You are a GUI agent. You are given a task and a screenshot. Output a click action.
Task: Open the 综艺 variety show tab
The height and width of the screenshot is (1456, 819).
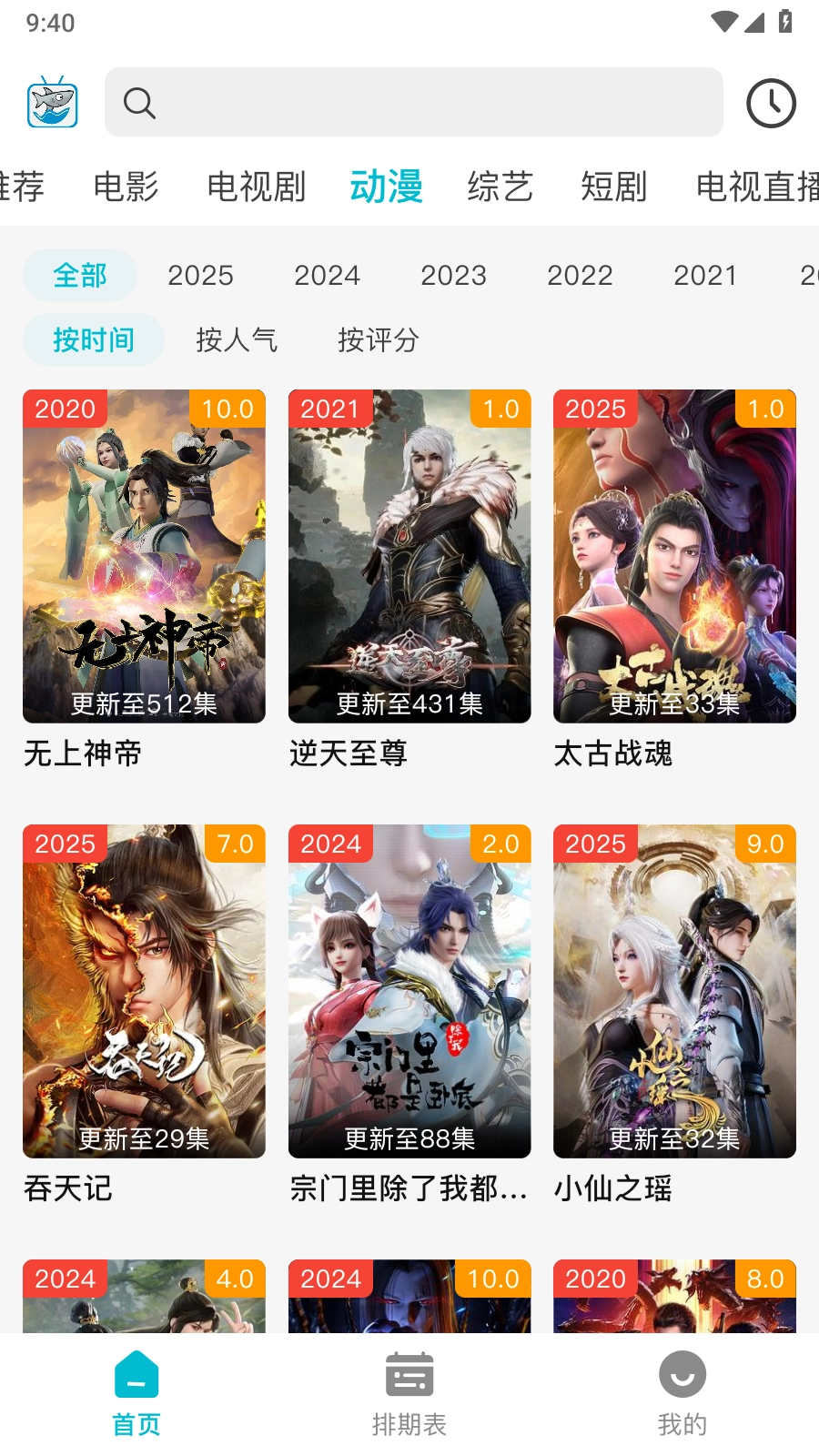point(501,187)
